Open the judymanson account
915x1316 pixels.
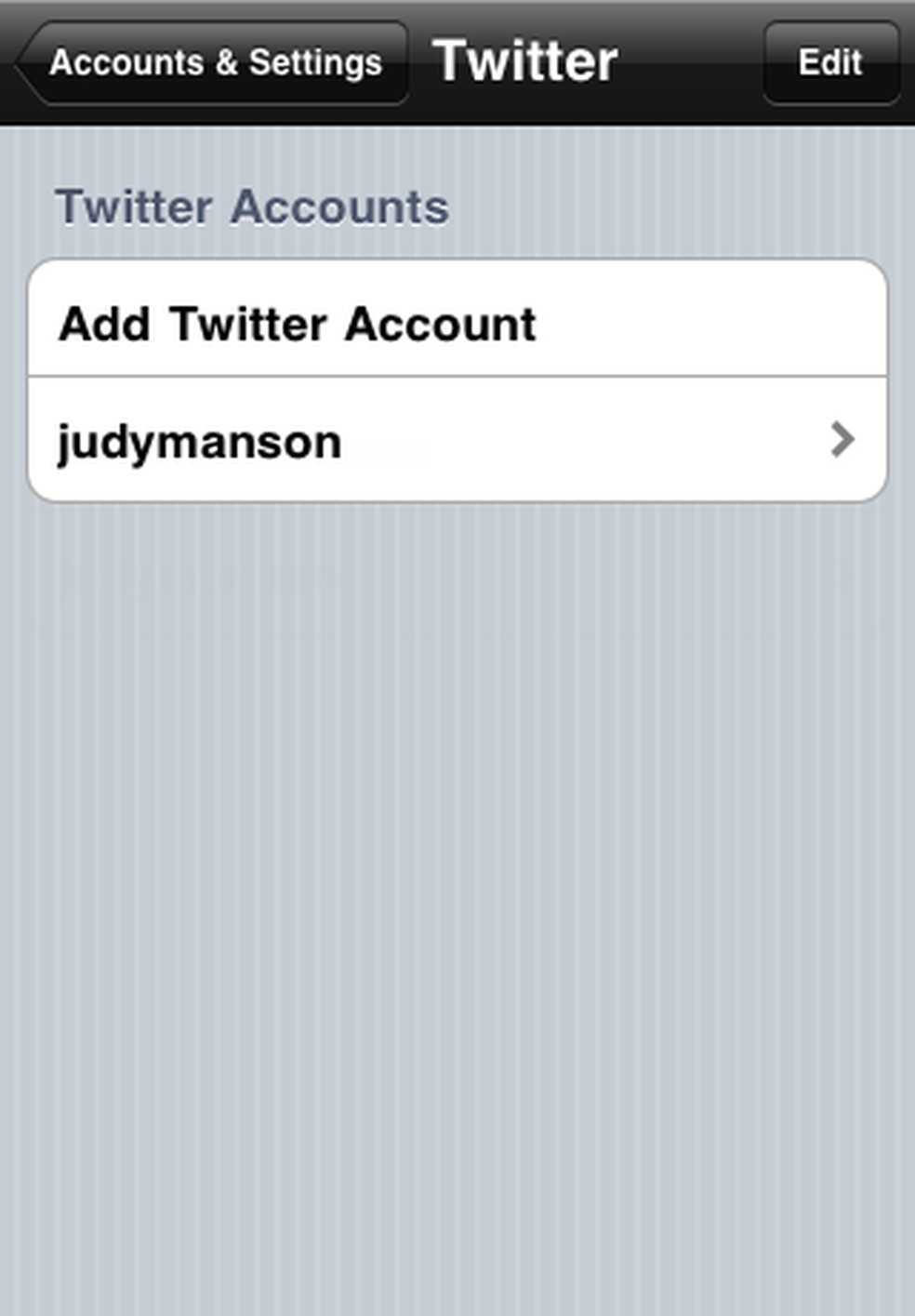(x=456, y=441)
